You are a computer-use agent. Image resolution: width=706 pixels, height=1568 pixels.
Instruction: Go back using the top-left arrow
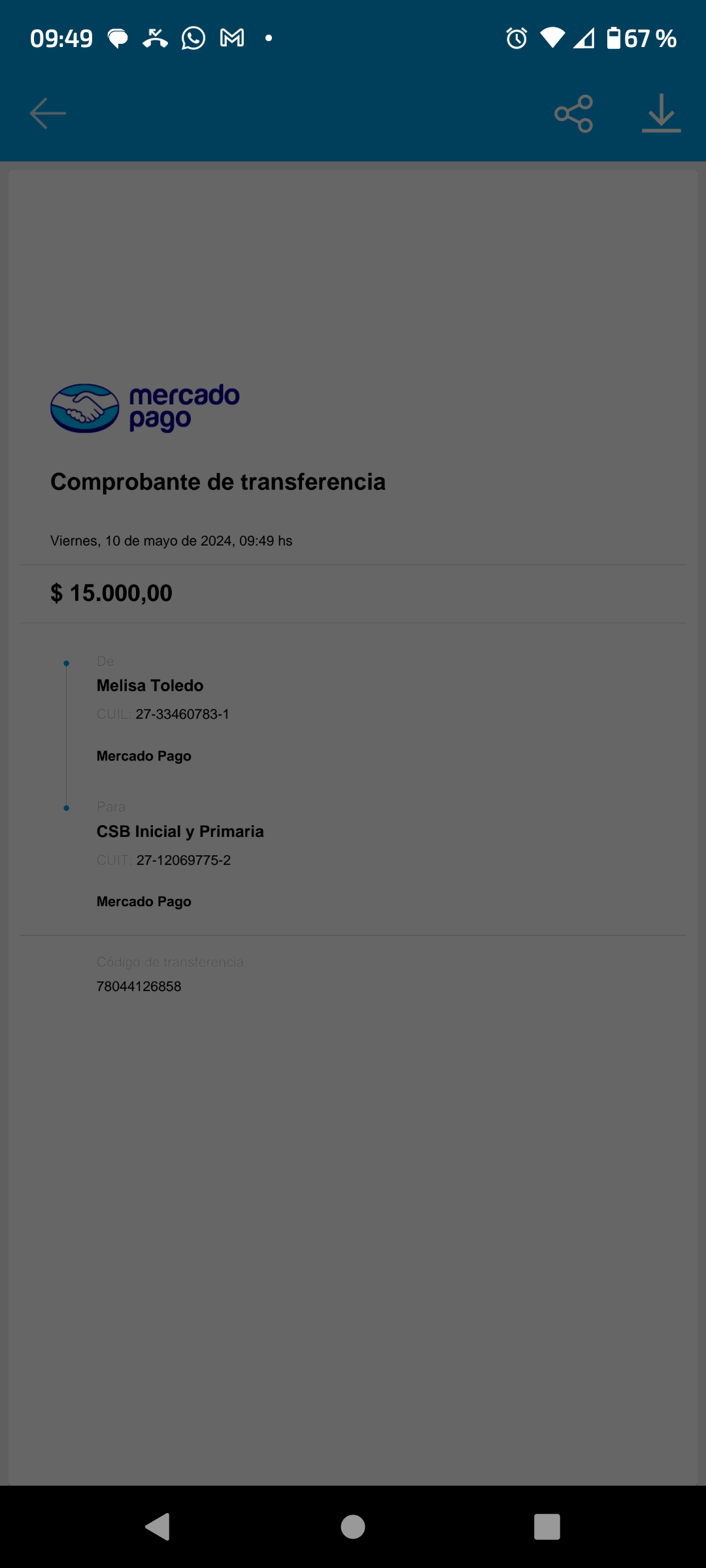pos(48,114)
